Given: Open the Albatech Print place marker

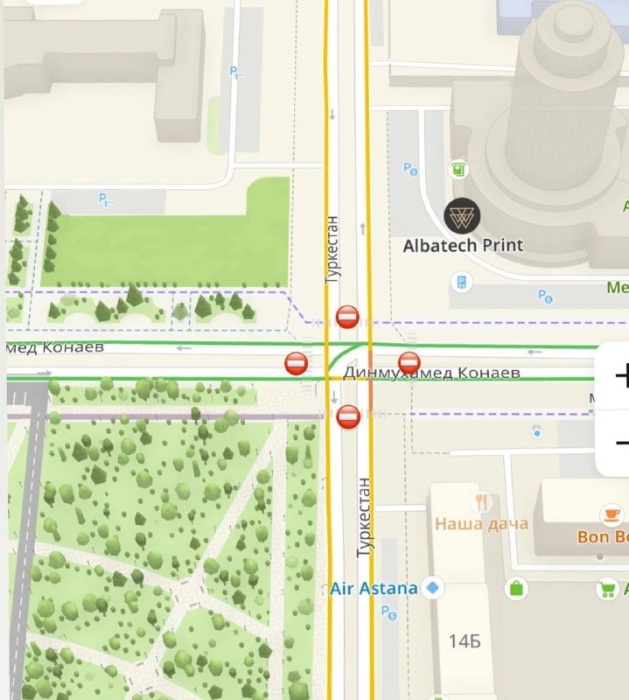Looking at the screenshot, I should click(x=462, y=215).
